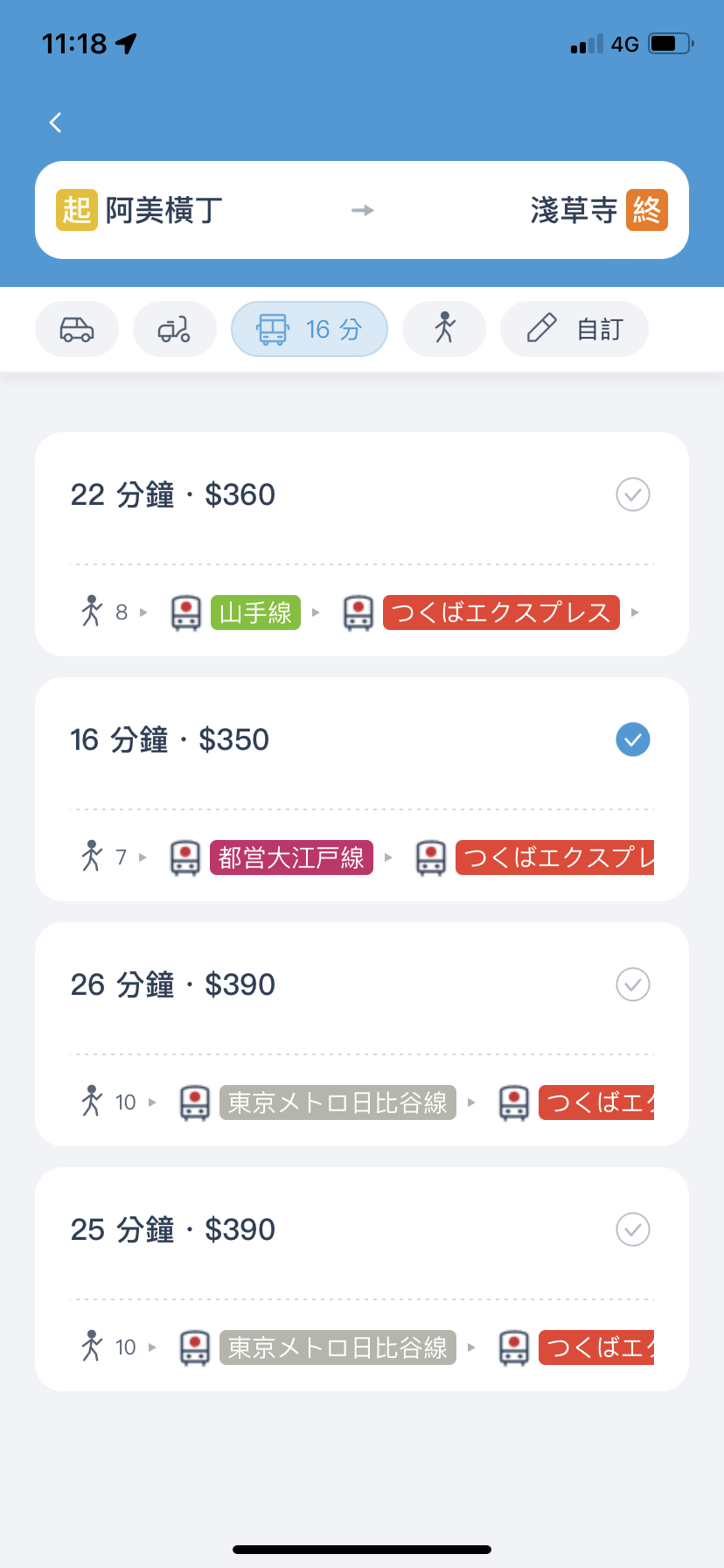Tap the train icon before 山手線
Screen dimensions: 724x1568
click(185, 612)
